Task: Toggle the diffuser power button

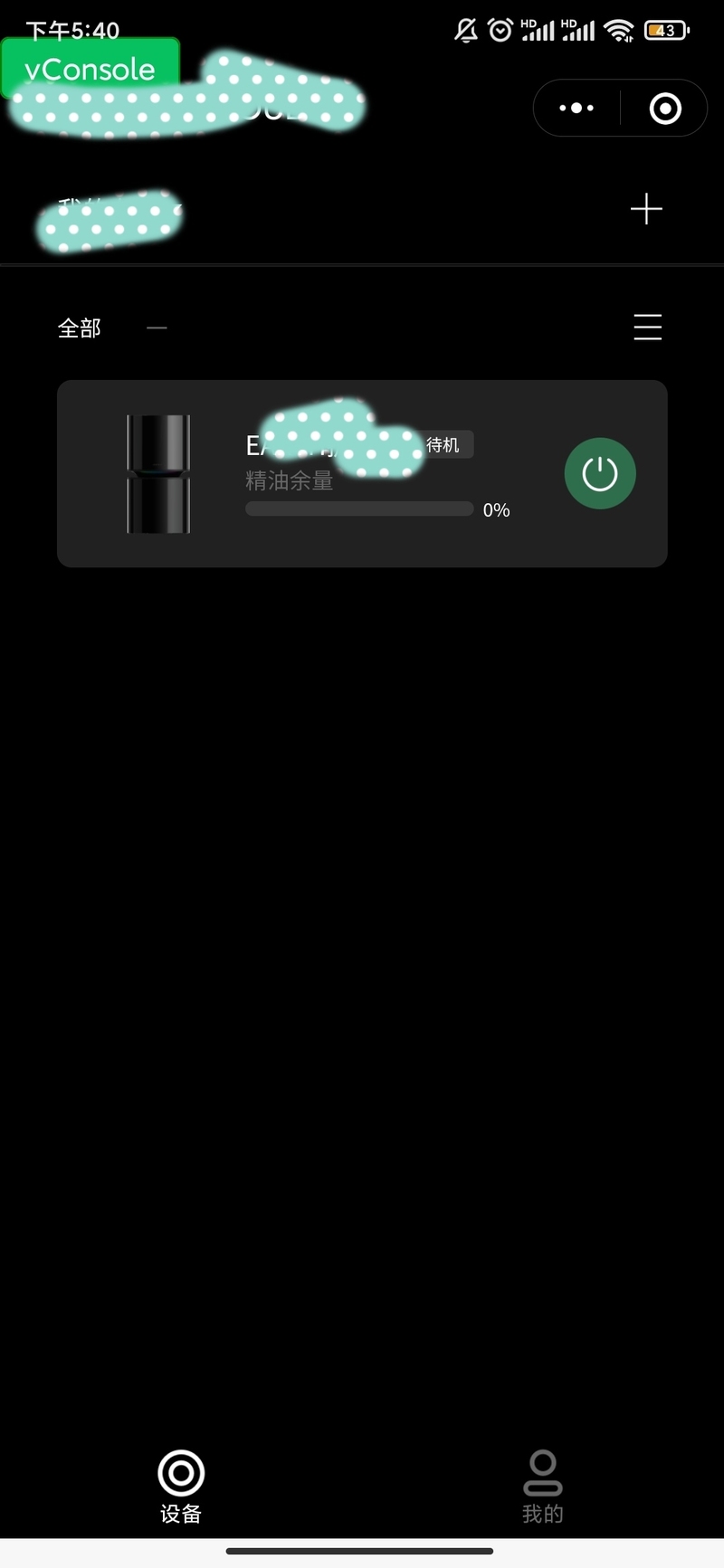Action: click(600, 473)
